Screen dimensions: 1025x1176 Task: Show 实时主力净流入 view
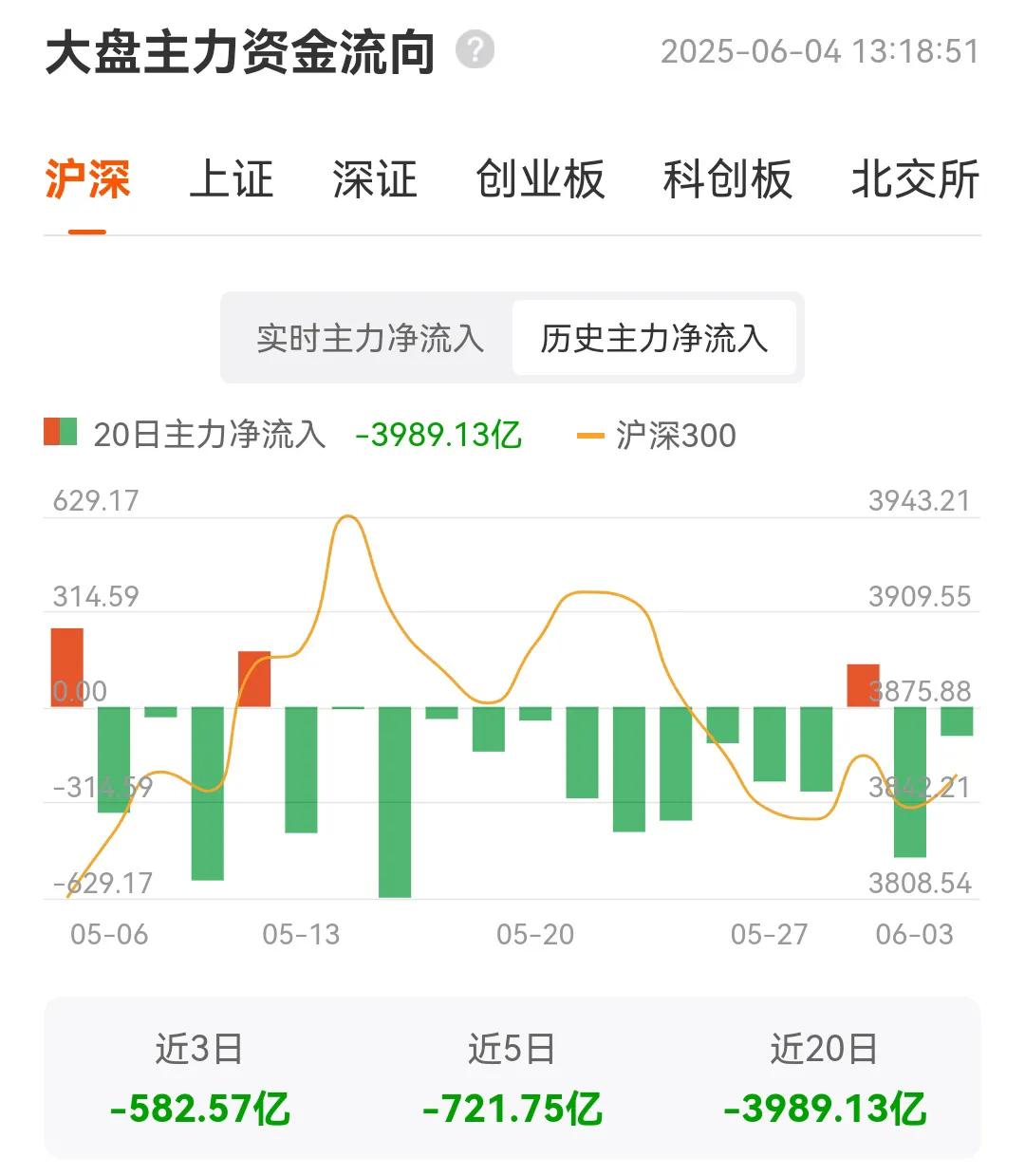370,338
